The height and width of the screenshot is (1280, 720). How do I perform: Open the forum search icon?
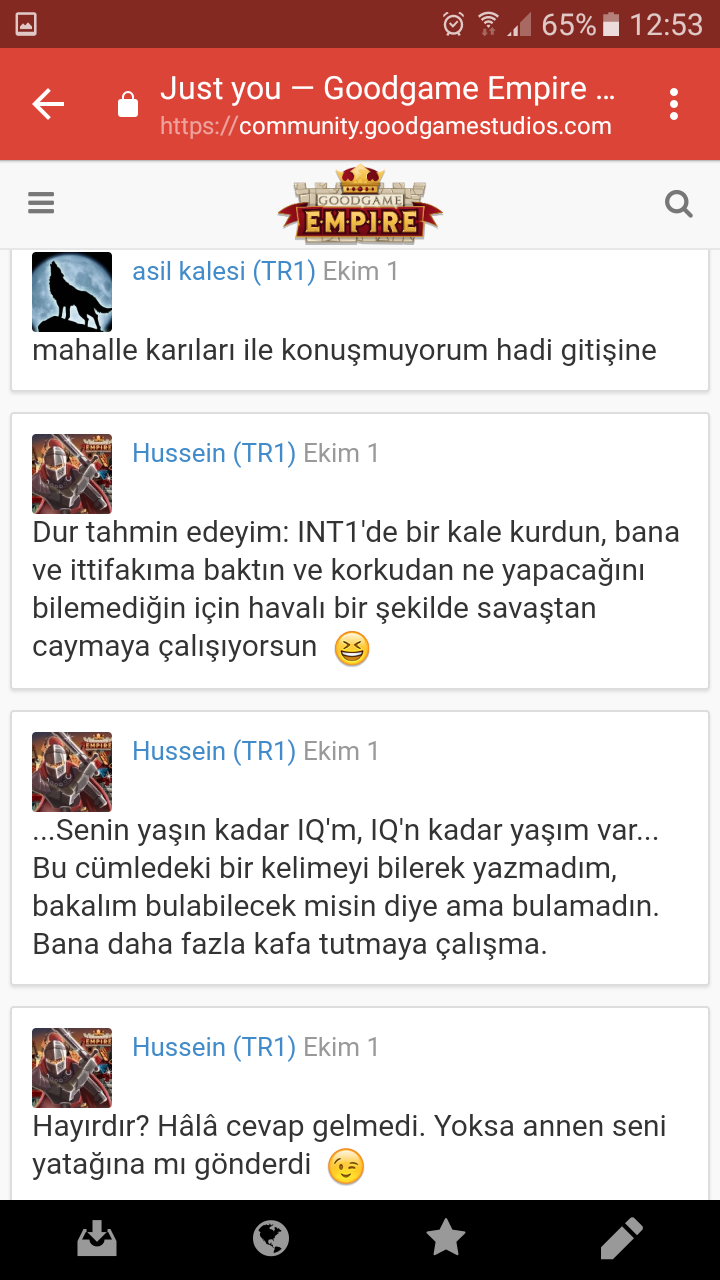(x=679, y=204)
